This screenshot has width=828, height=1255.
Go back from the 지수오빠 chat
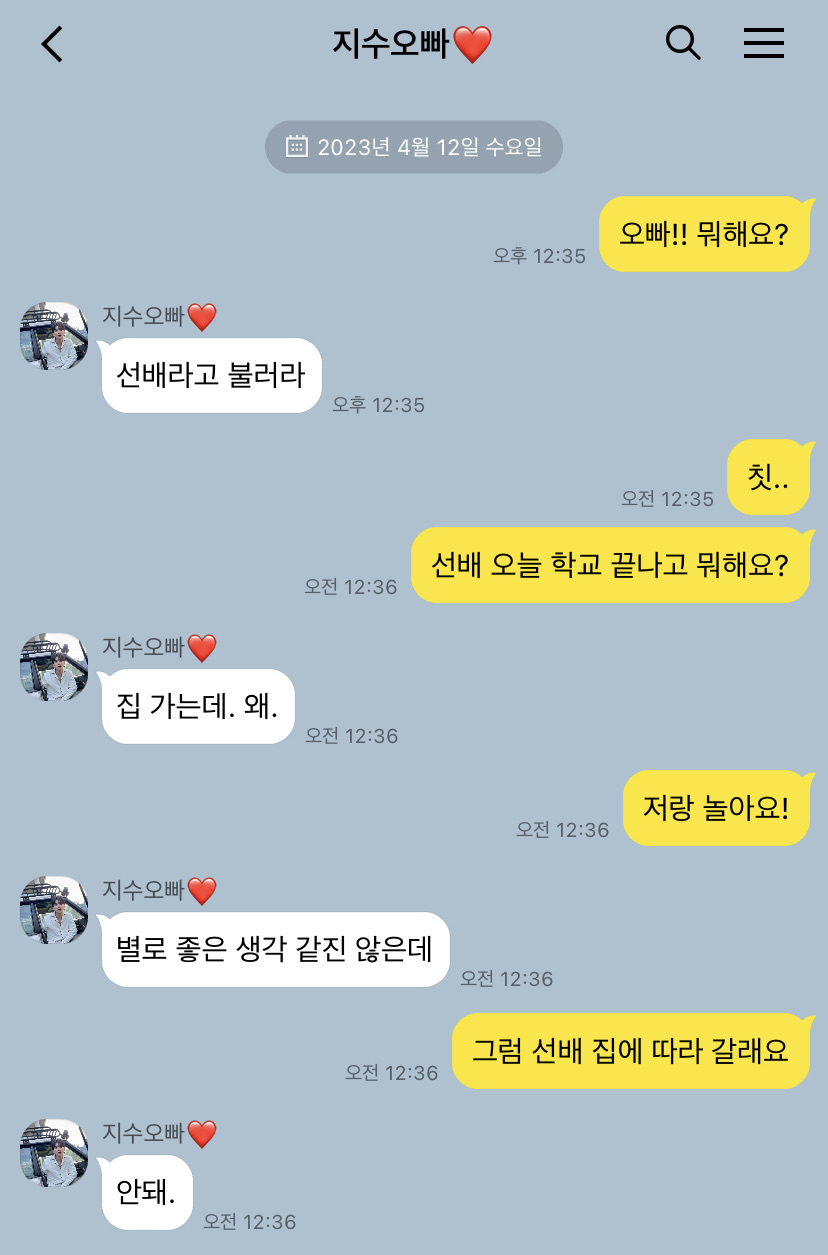(52, 44)
